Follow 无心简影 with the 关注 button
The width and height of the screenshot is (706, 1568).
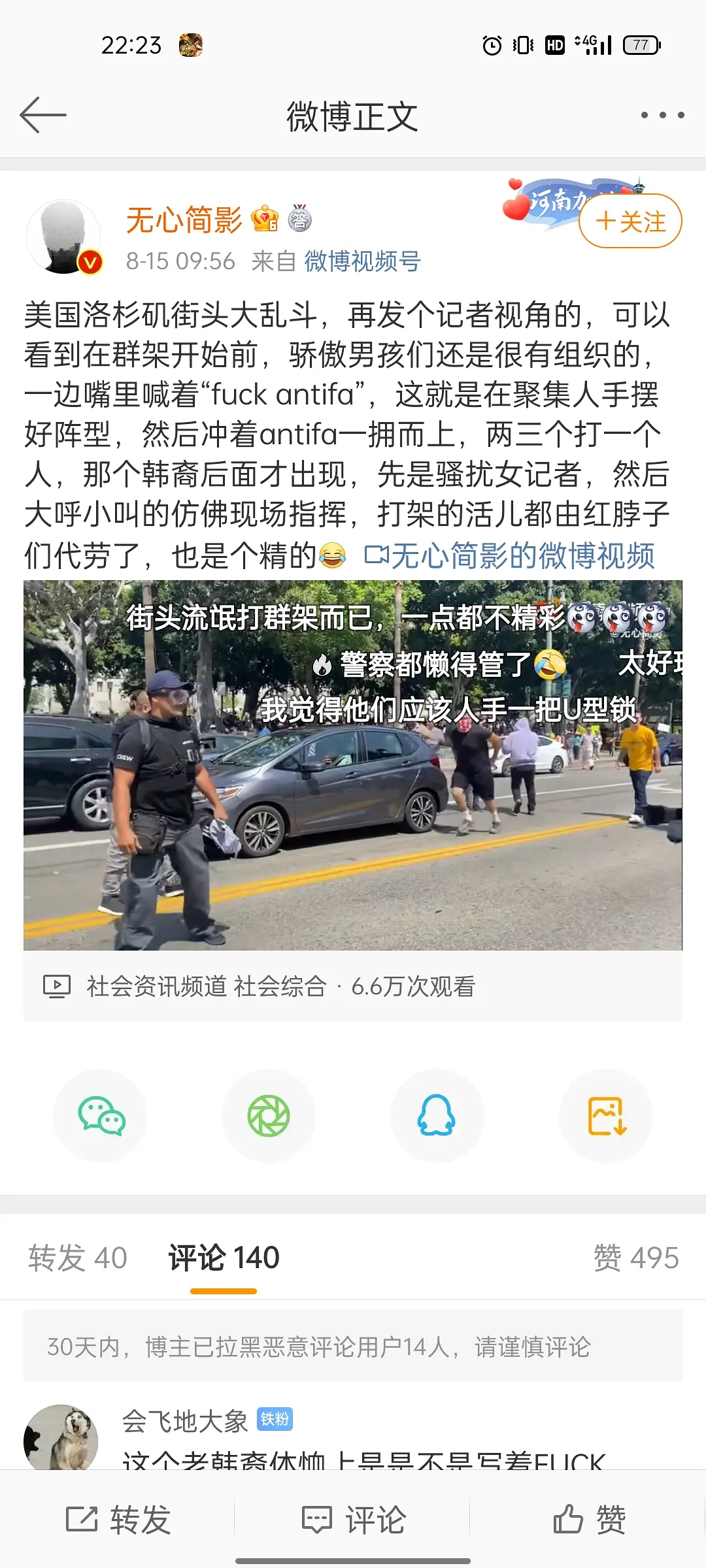[630, 221]
